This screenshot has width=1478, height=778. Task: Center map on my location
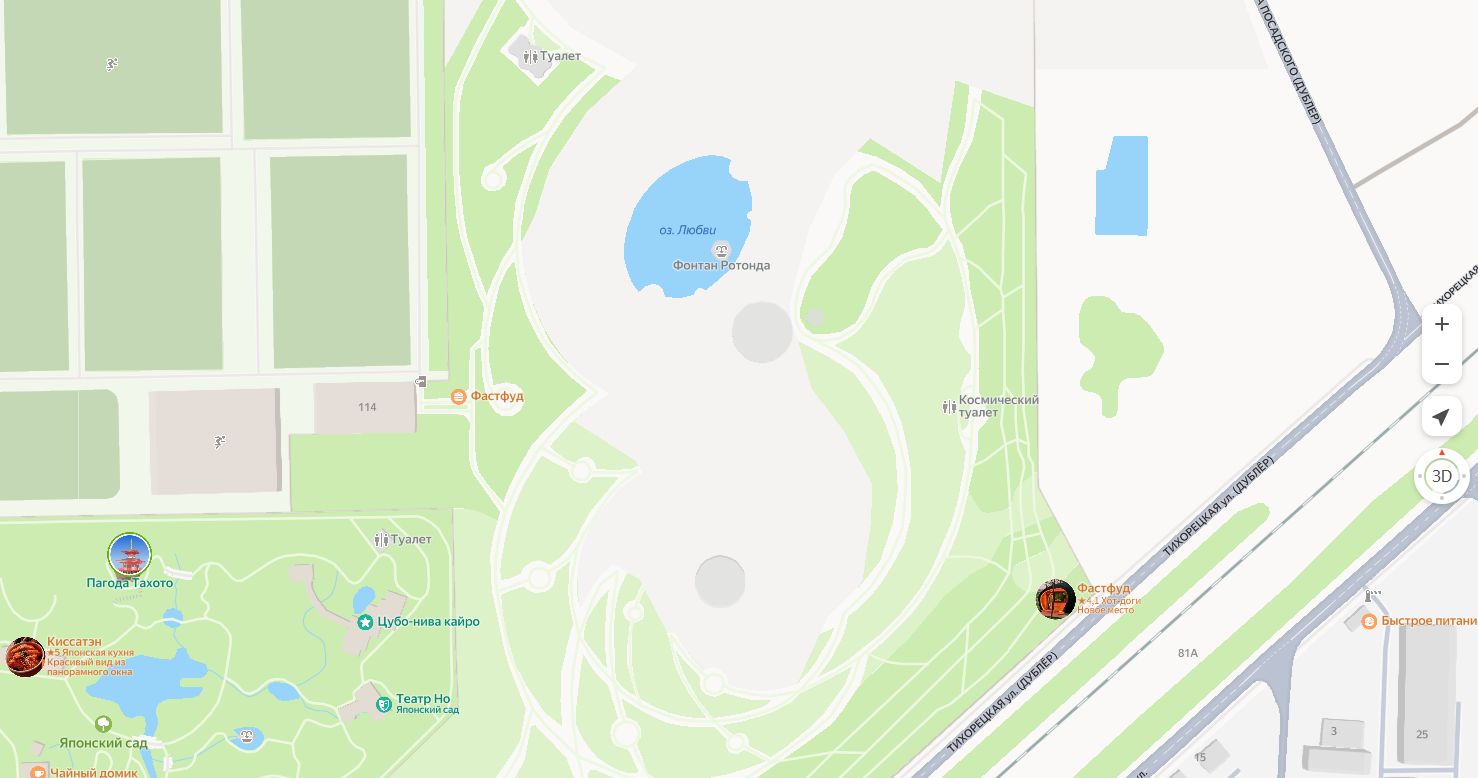click(1441, 417)
